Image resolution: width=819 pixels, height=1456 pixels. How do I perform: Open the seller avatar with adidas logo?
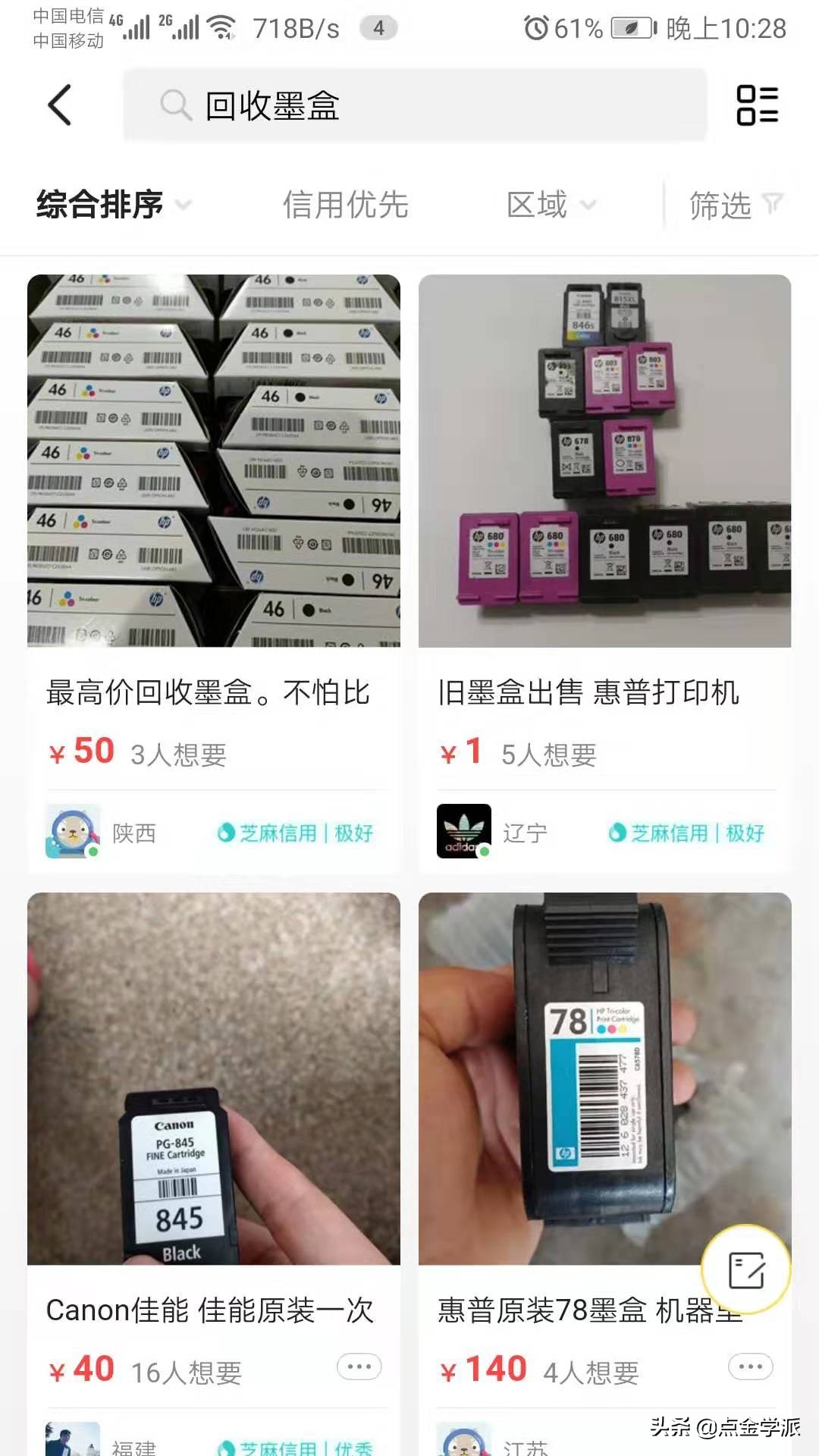pyautogui.click(x=464, y=830)
